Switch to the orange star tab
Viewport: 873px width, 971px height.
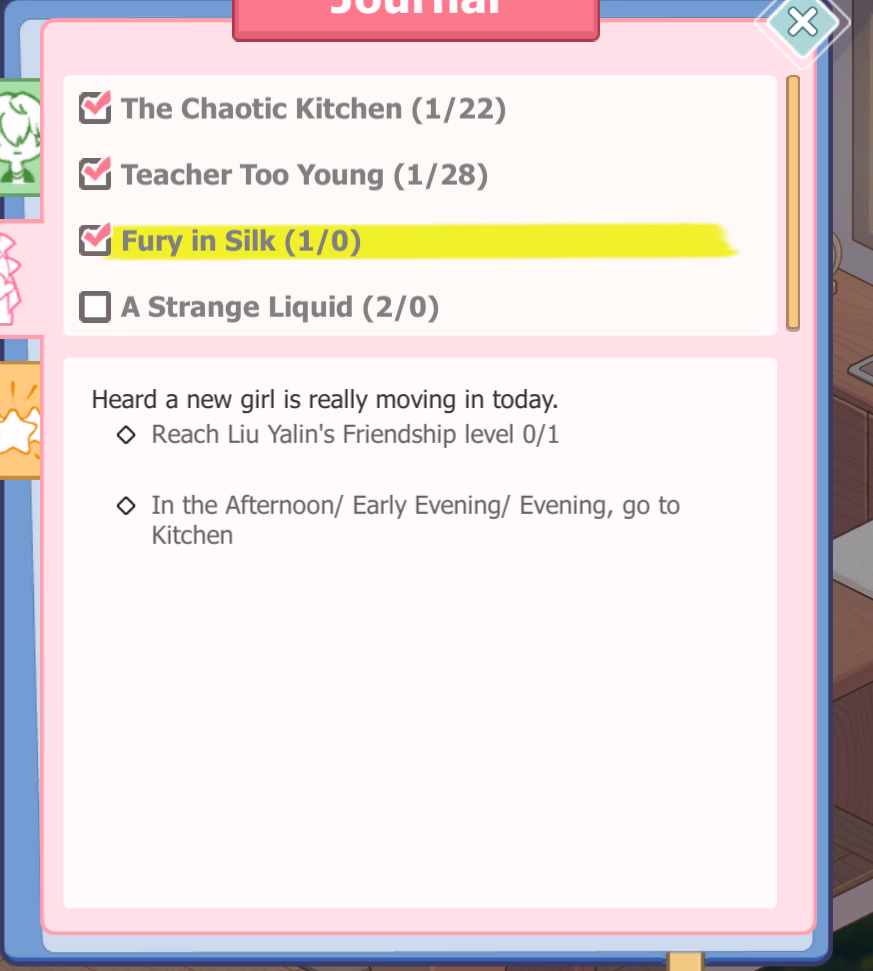click(x=18, y=420)
